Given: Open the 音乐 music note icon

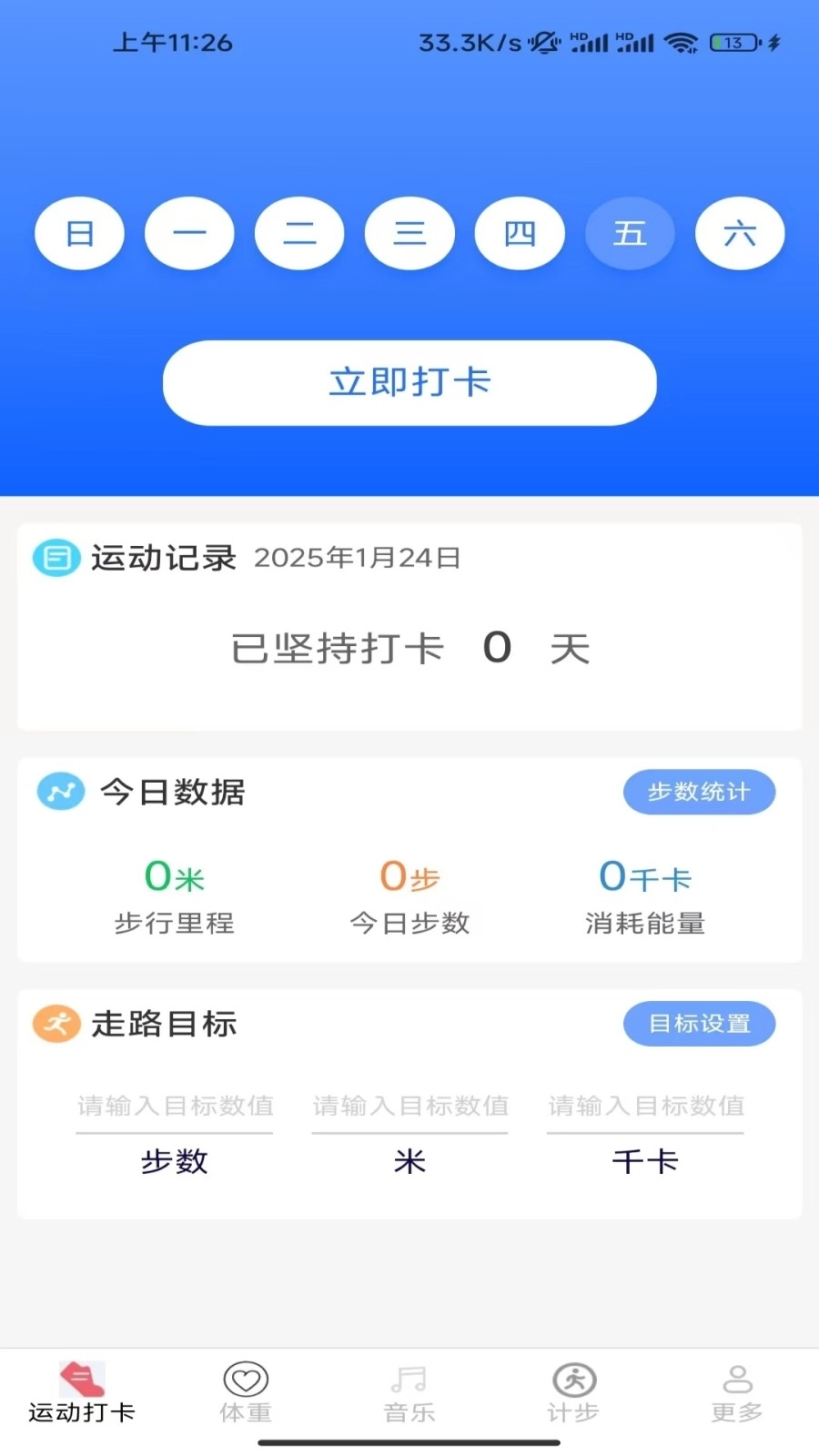Looking at the screenshot, I should coord(409,1380).
